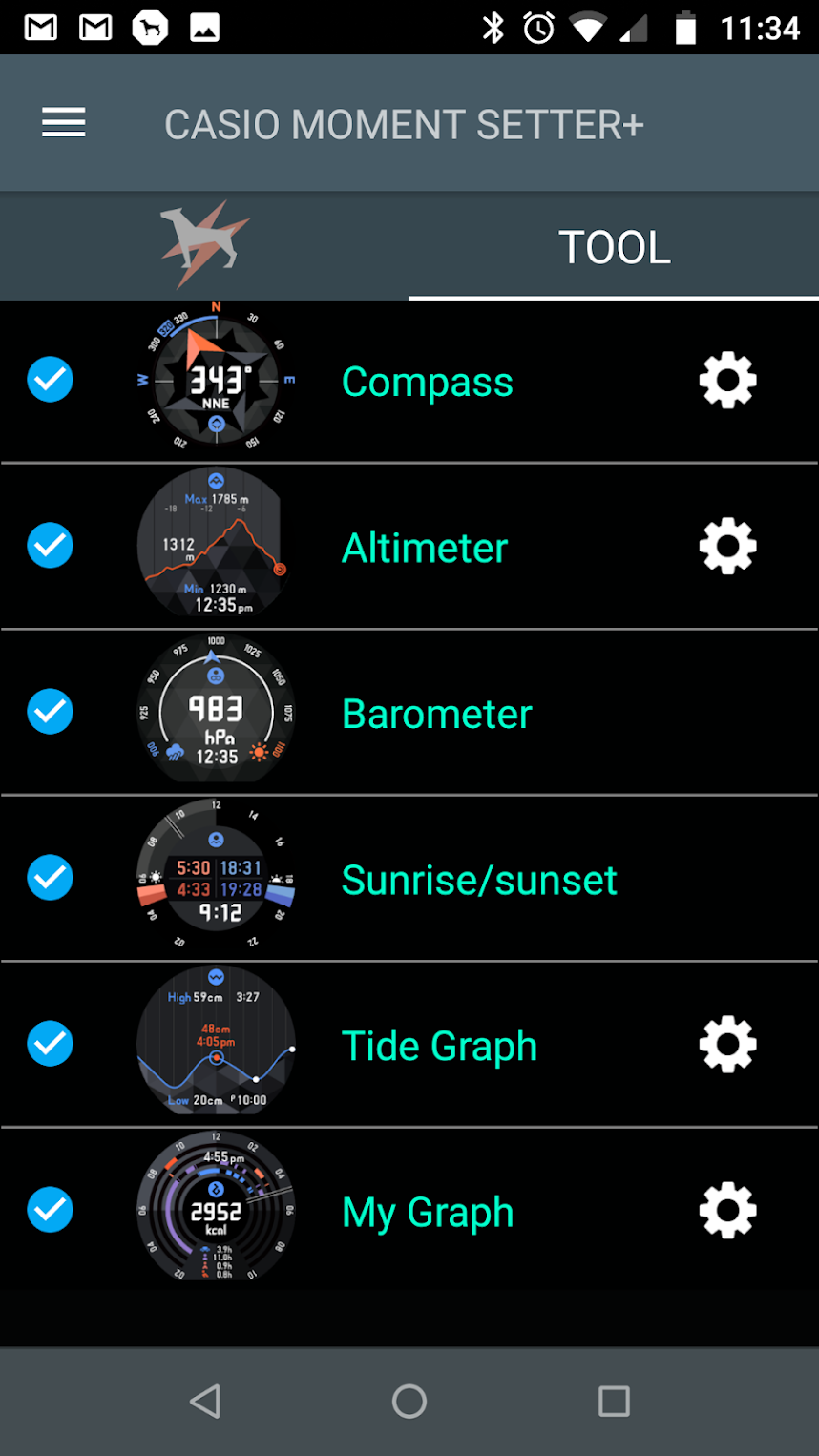Select the TOOL tab
Screen dimensions: 819x1456
tap(614, 247)
